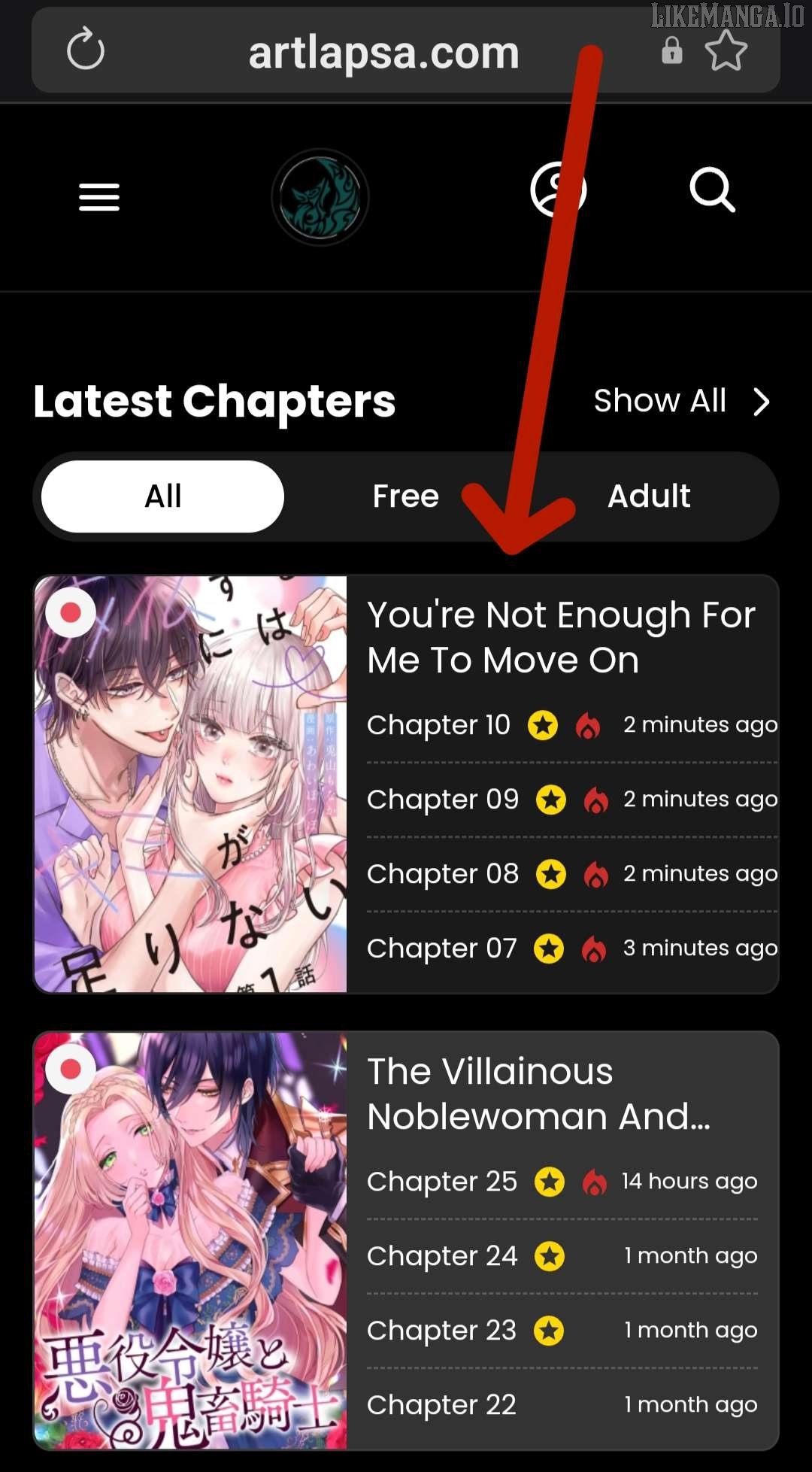Read Chapter 10 posted 2 minutes ago
Viewport: 812px width, 1472px height.
438,725
